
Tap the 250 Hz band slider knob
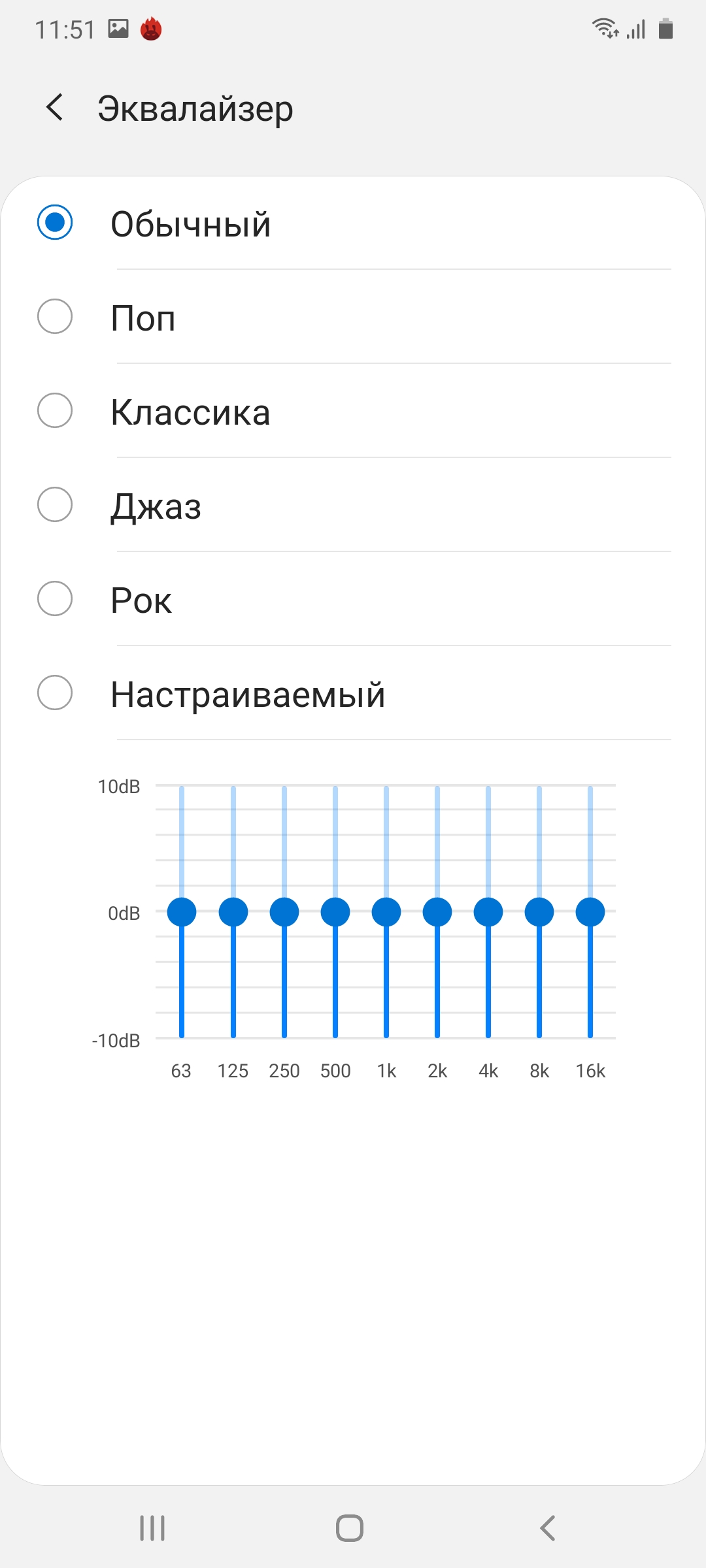284,912
